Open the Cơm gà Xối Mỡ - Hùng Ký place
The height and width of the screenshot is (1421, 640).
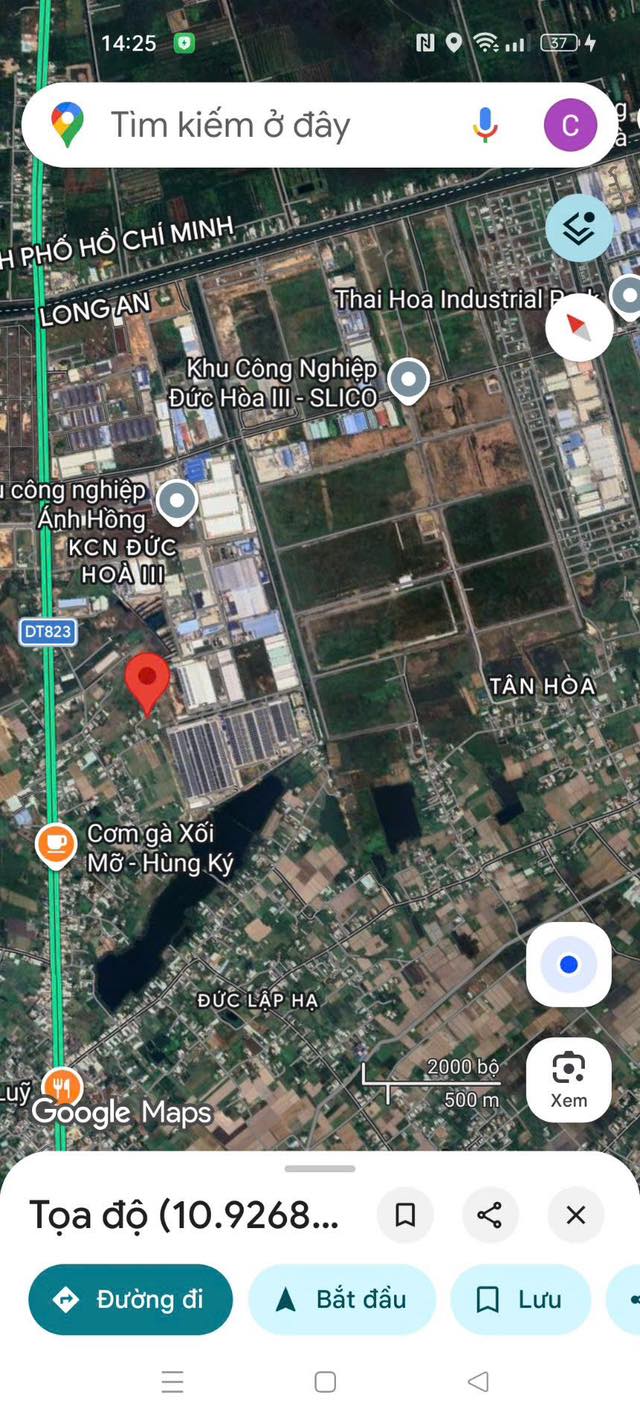56,845
